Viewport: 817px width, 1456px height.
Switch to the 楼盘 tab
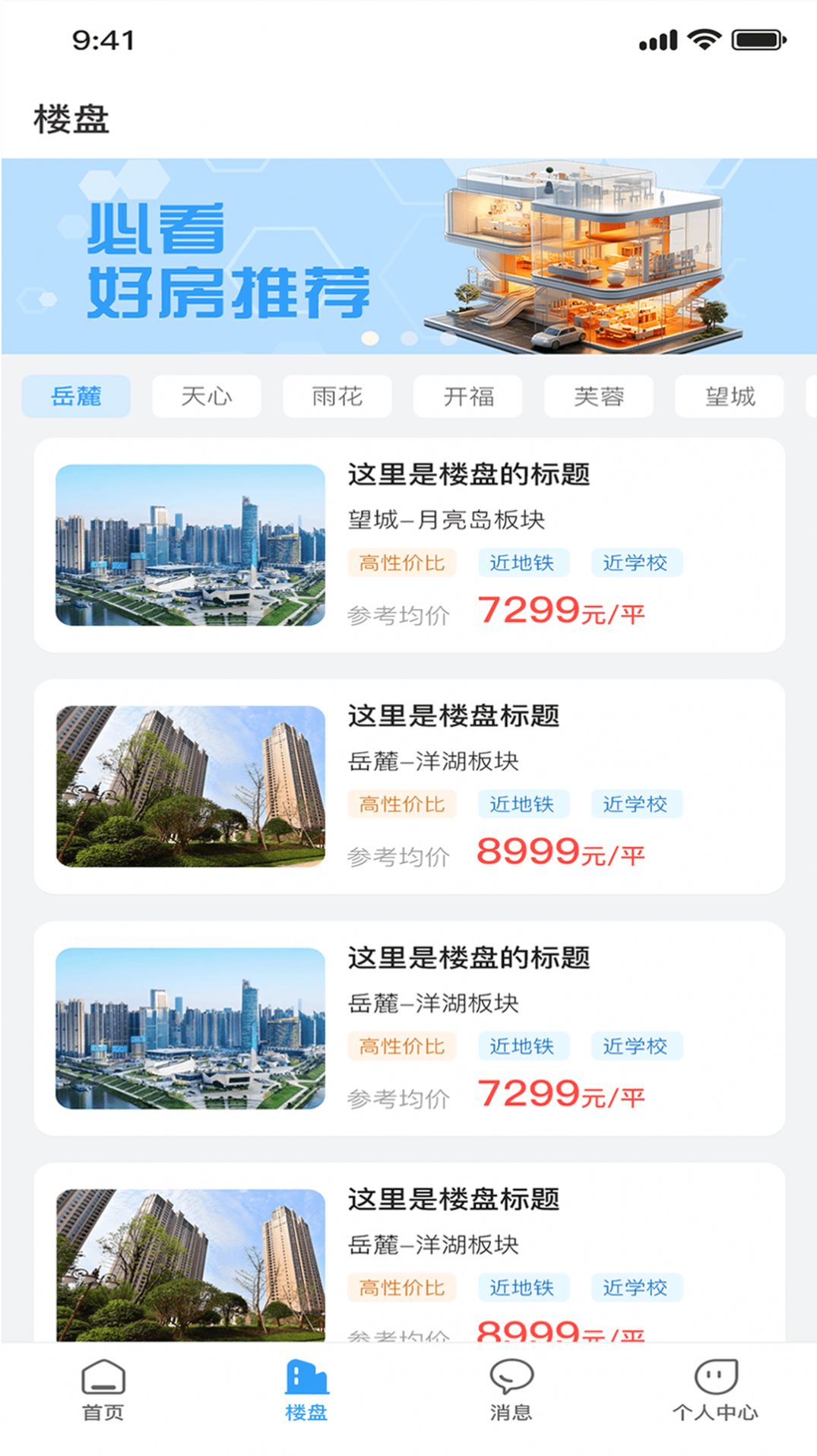[306, 1390]
